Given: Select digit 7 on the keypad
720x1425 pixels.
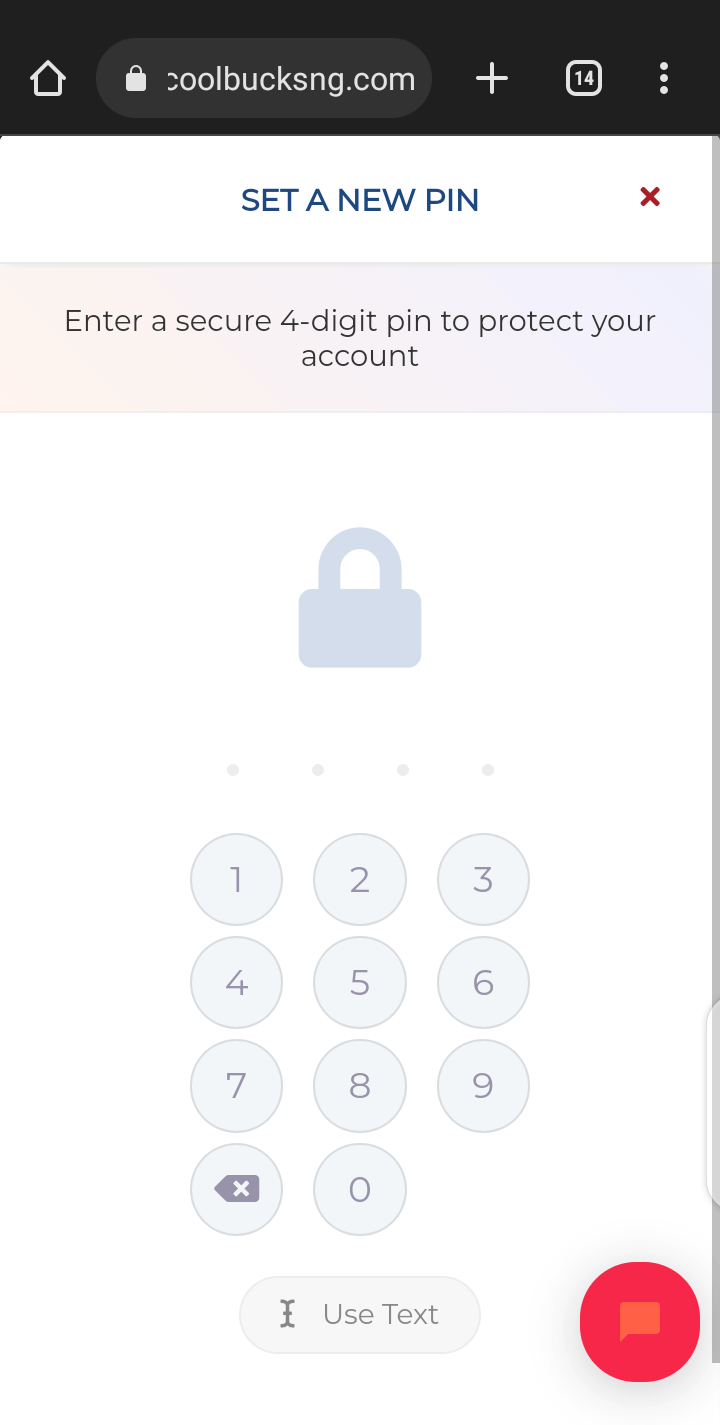Looking at the screenshot, I should tap(236, 1086).
